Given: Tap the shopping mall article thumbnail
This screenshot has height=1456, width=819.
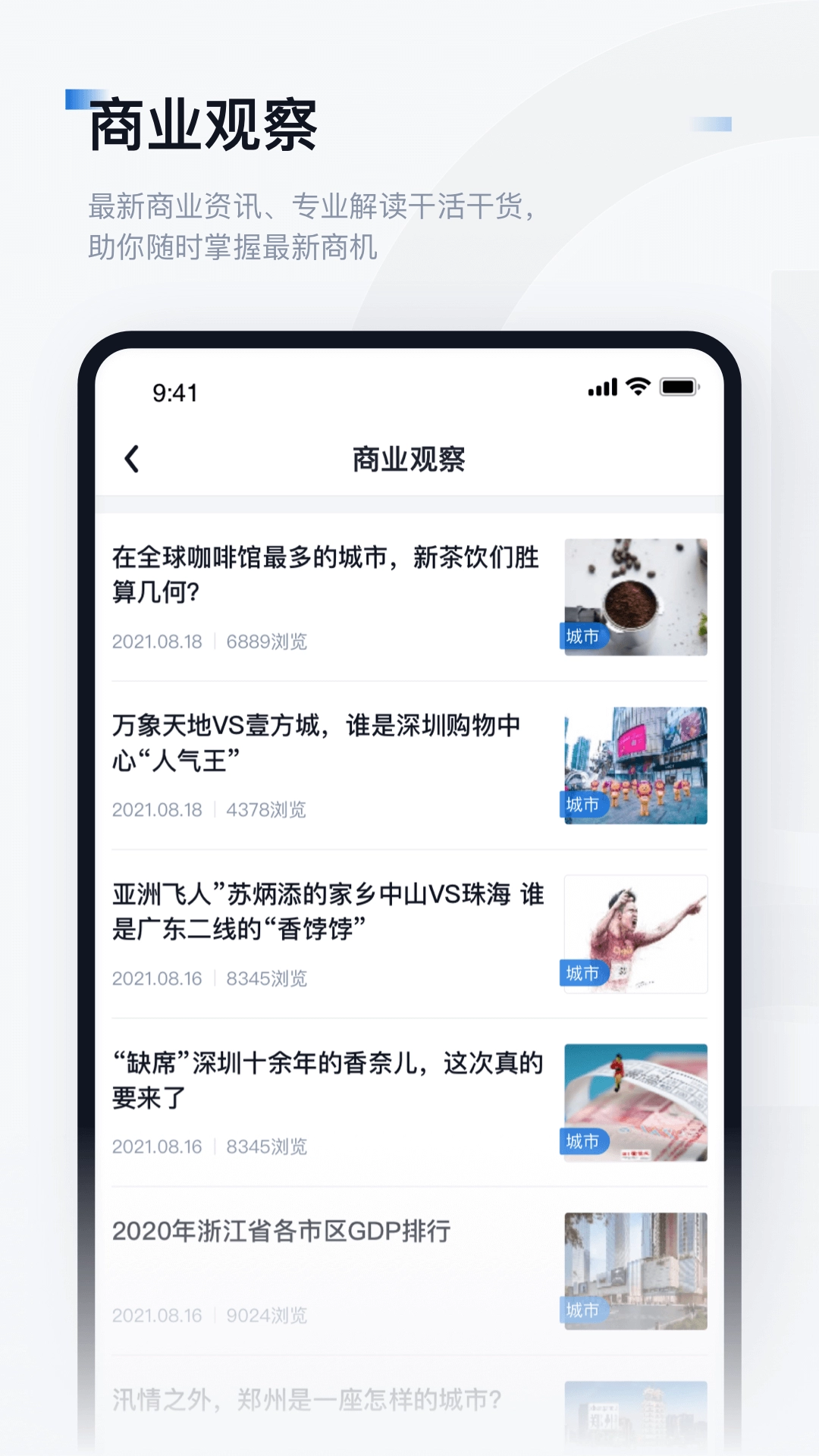Looking at the screenshot, I should coord(635,764).
